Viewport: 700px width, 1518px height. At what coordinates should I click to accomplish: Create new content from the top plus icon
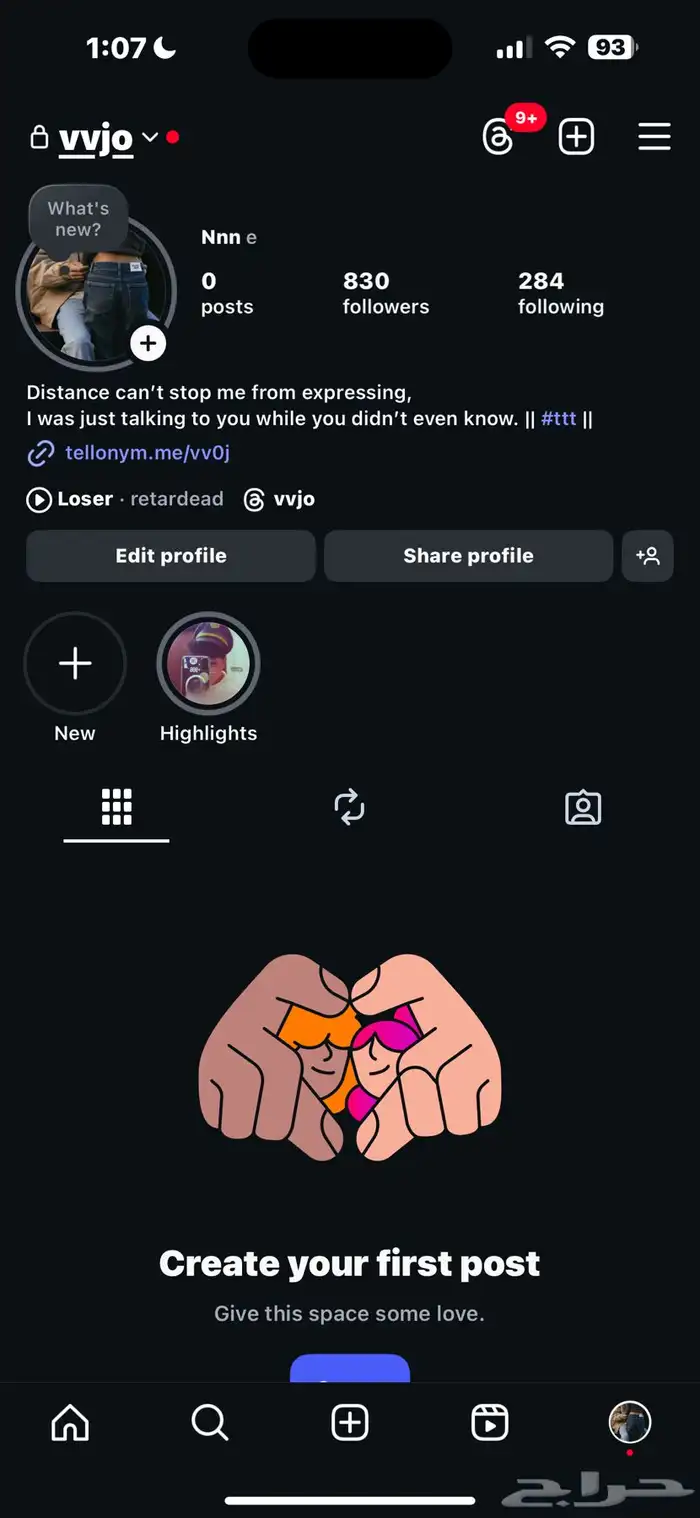click(576, 137)
